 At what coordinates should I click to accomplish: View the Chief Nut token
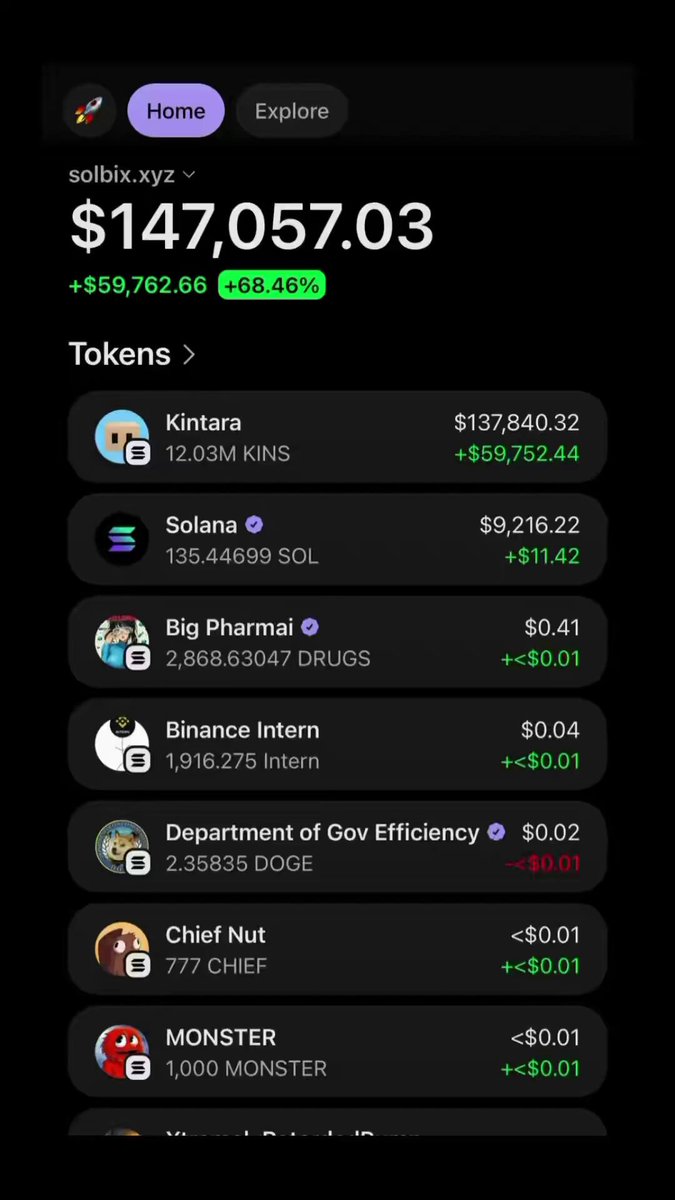click(337, 950)
